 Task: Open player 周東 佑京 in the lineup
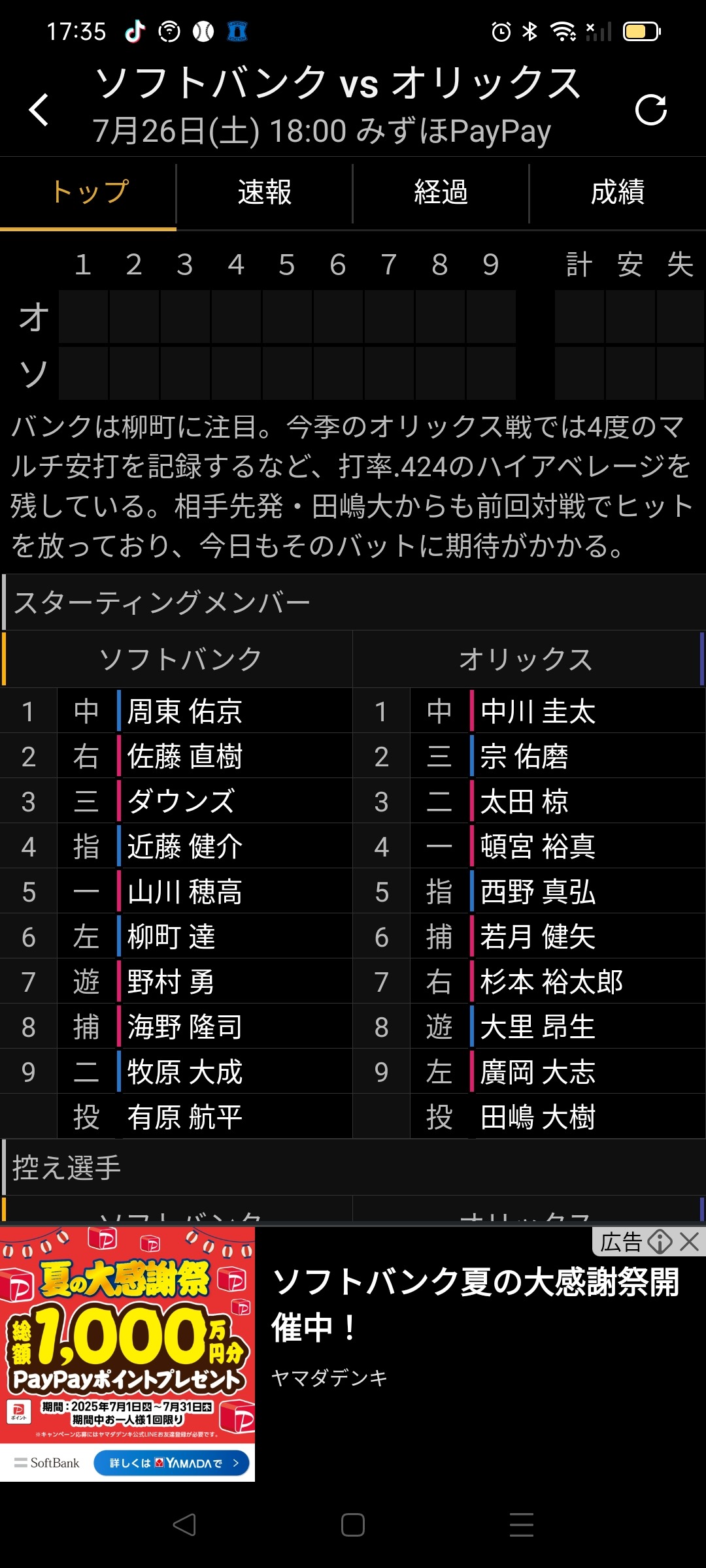pyautogui.click(x=185, y=711)
